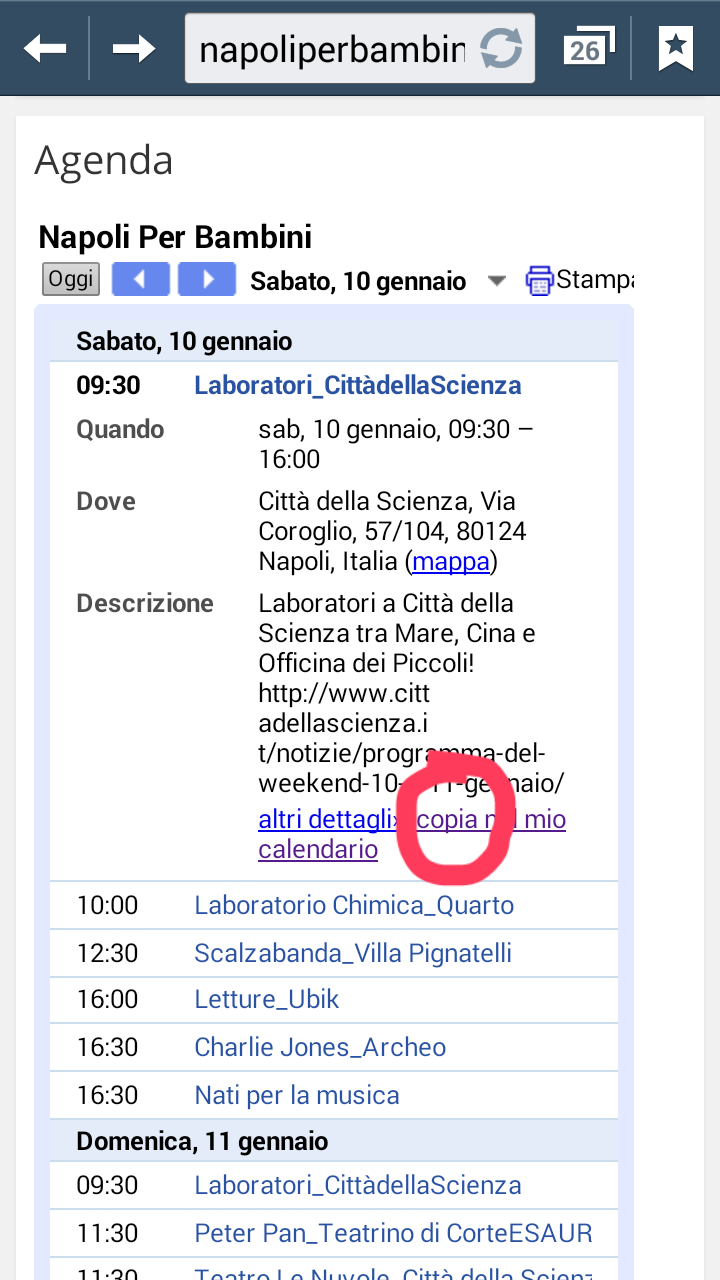This screenshot has width=720, height=1280.
Task: Show the previous day in agenda
Action: [140, 280]
